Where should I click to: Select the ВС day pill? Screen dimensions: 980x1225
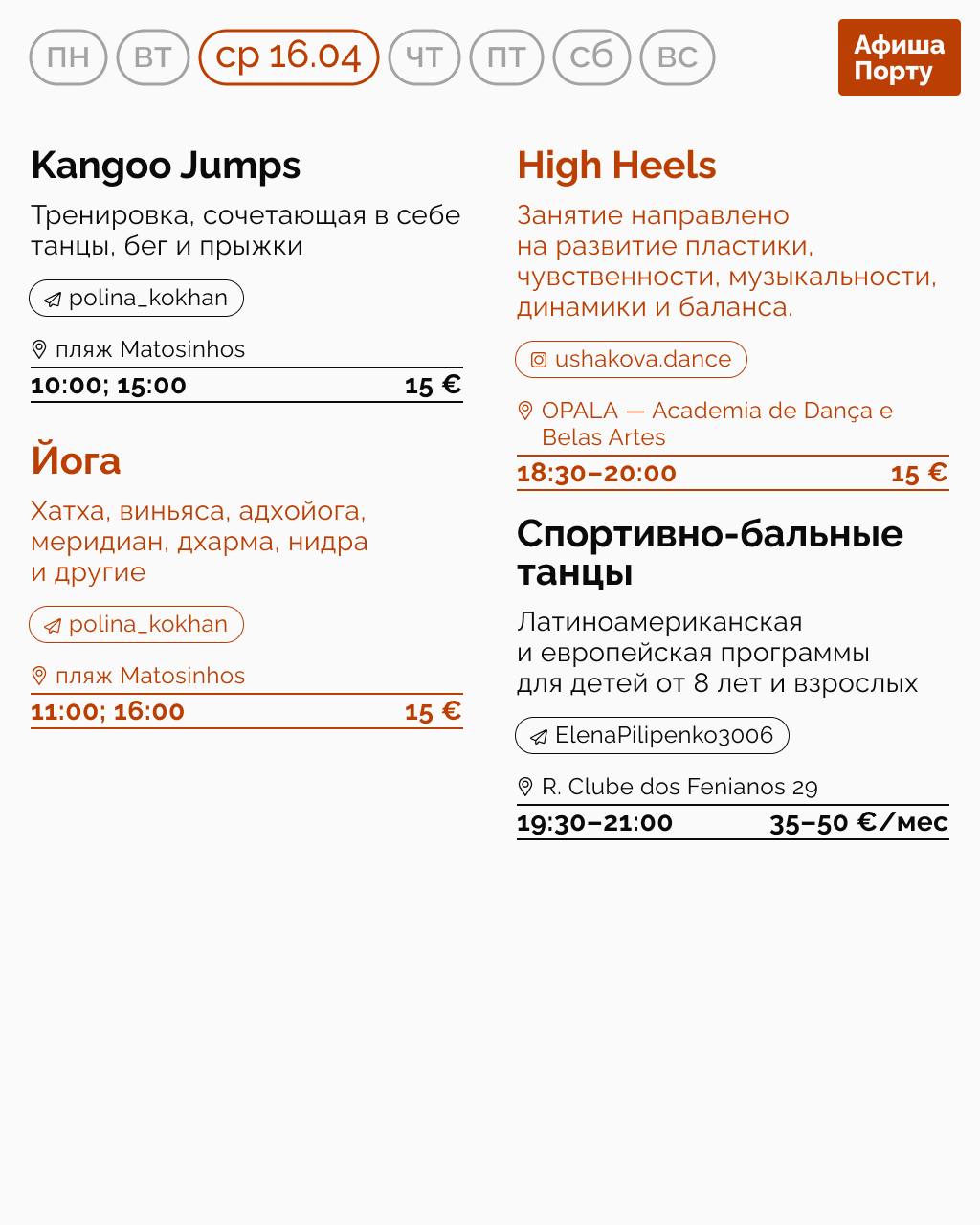coord(678,56)
